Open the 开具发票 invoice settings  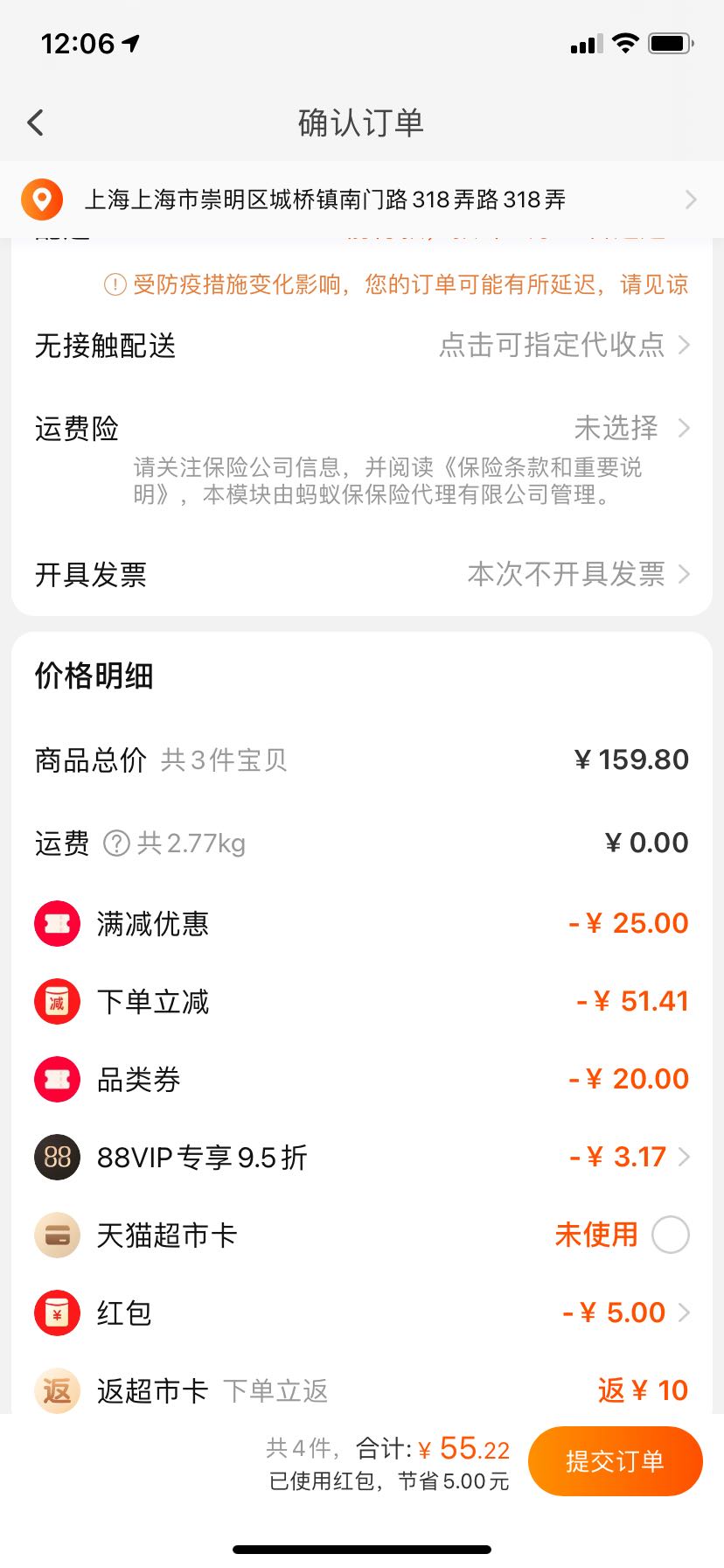pos(362,574)
